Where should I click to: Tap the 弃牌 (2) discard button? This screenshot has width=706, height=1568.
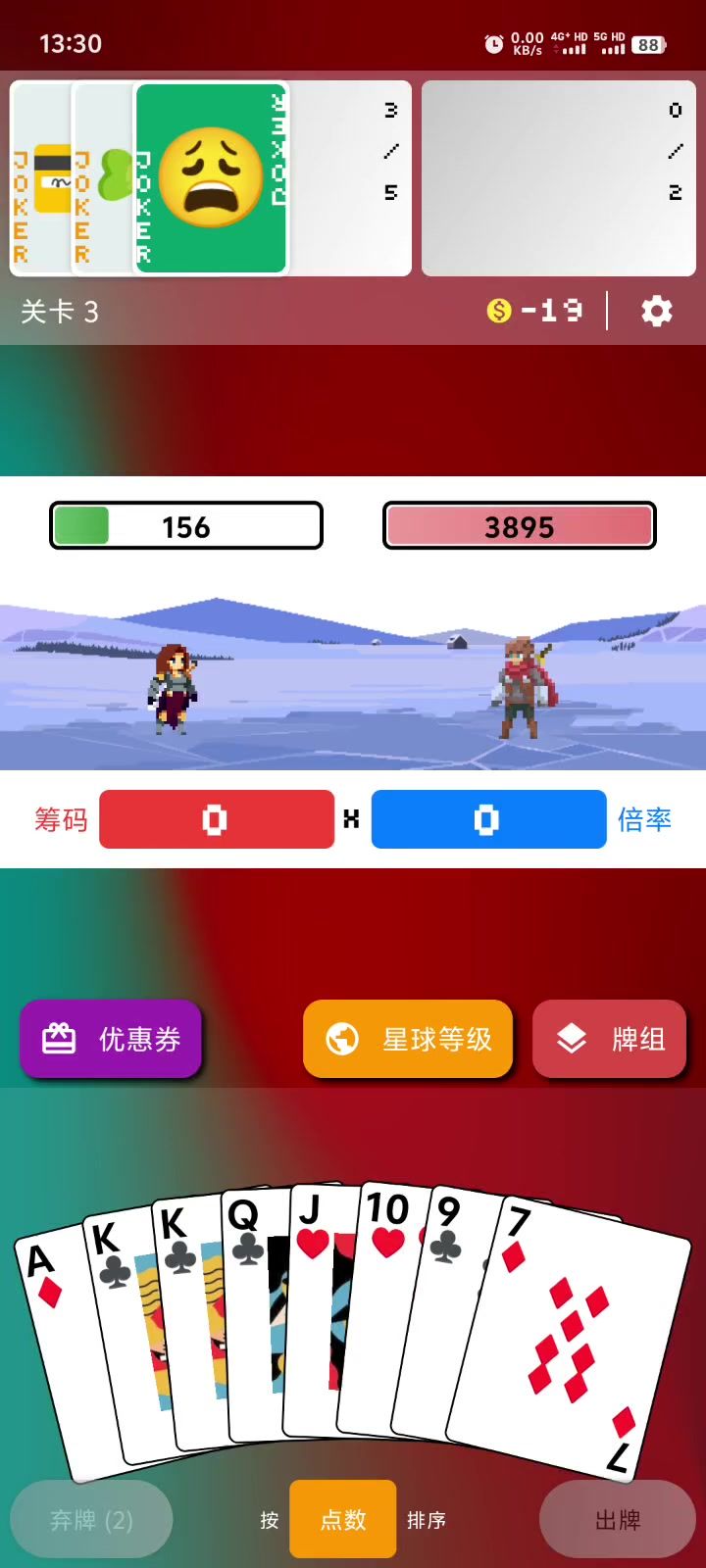[x=91, y=1520]
